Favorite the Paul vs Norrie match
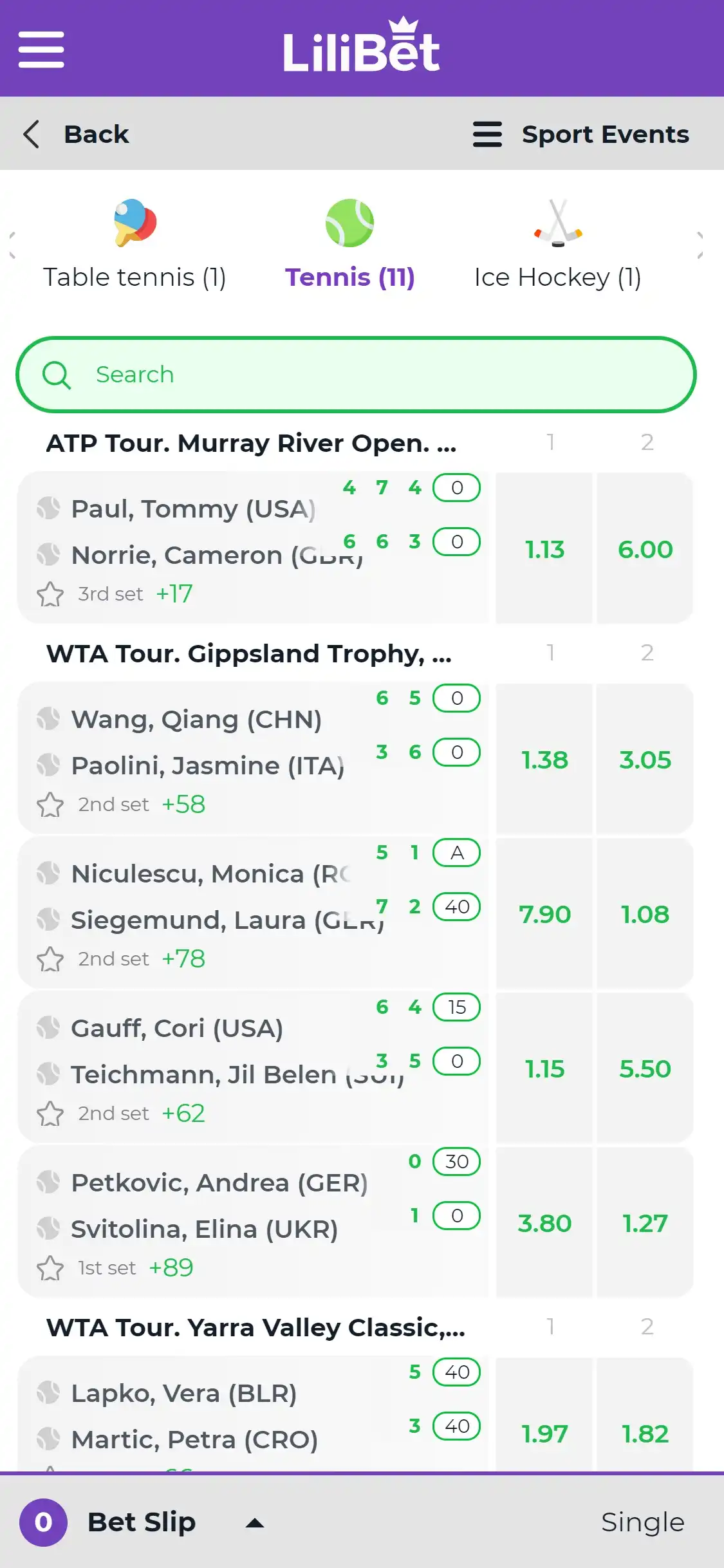 click(x=50, y=594)
